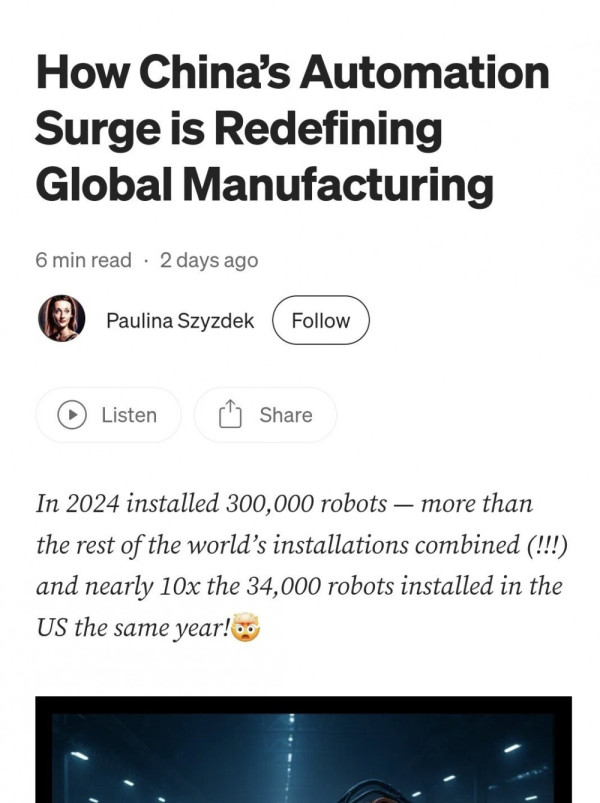
Task: Follow Paulina Szyzdek
Action: click(320, 320)
